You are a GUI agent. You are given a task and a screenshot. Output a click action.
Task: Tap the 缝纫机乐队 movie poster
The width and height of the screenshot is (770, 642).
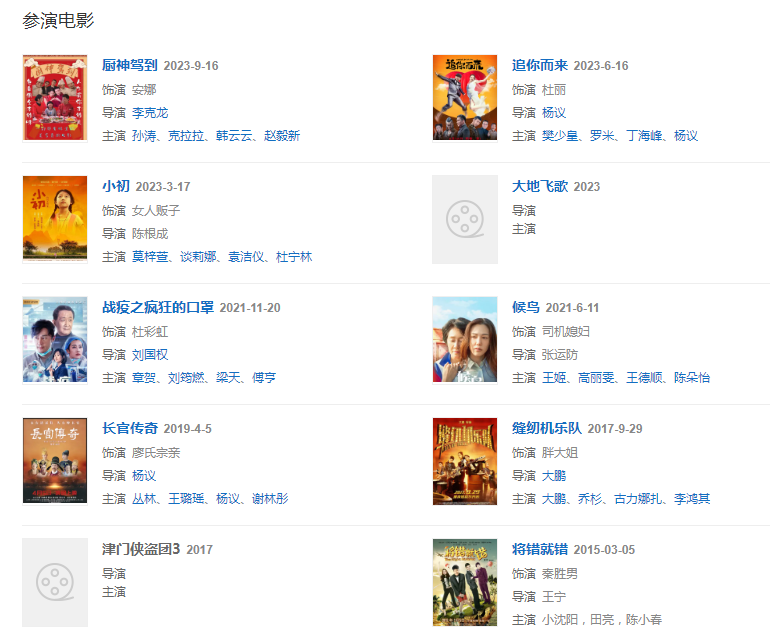(464, 461)
